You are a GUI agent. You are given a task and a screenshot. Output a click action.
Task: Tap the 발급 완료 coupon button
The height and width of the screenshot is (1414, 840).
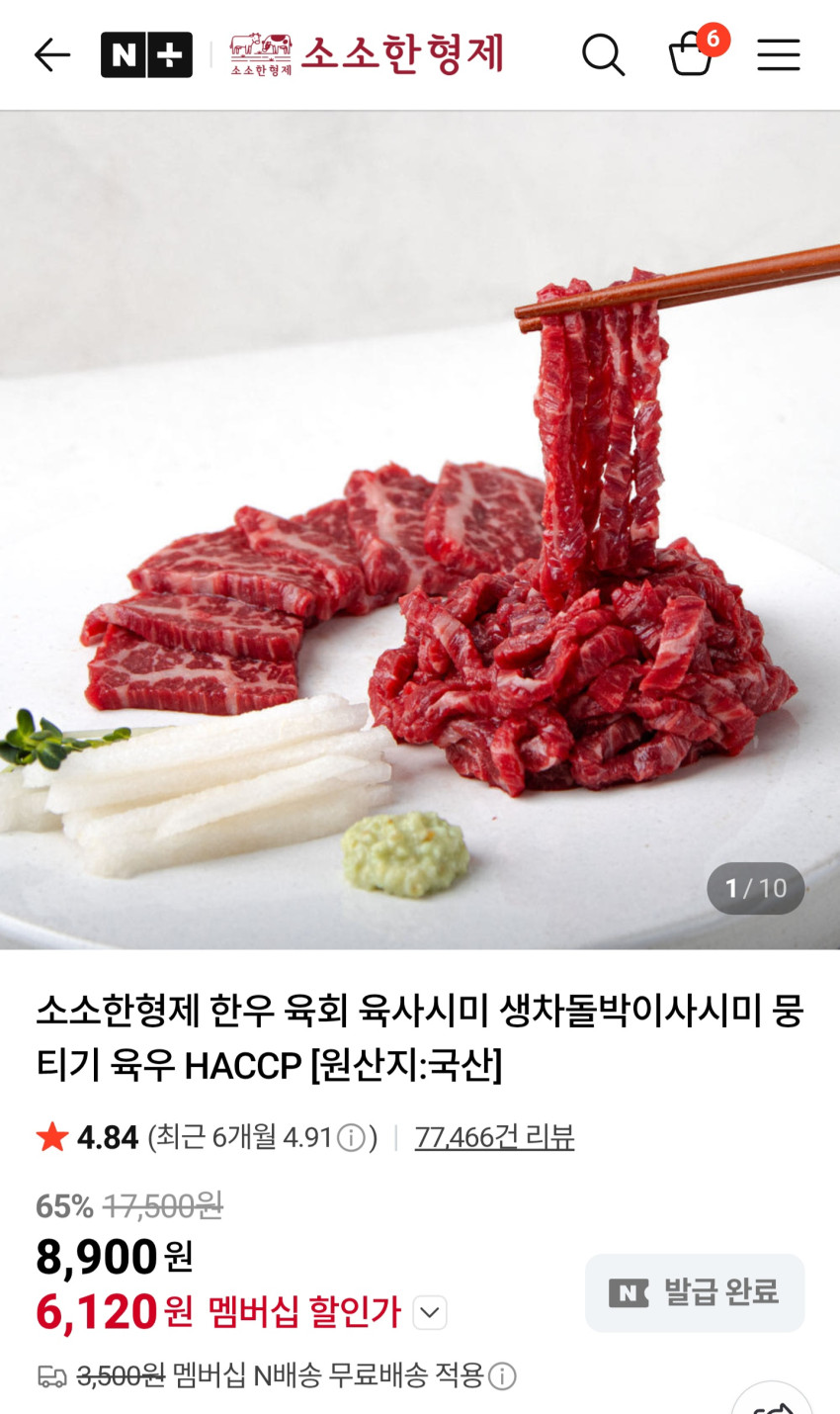pos(694,1292)
